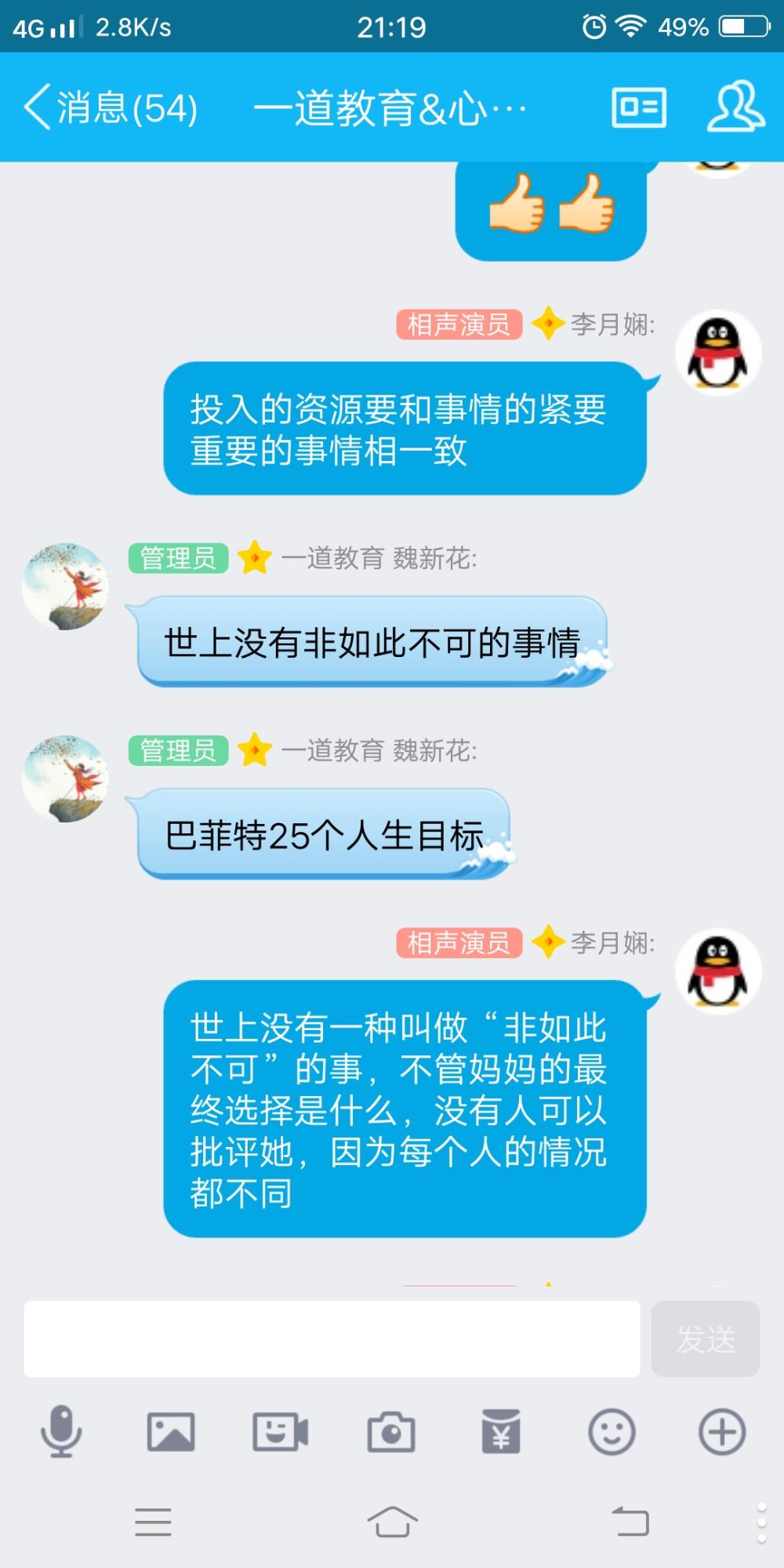Open the group announcements card icon
The width and height of the screenshot is (784, 1568).
[x=639, y=107]
